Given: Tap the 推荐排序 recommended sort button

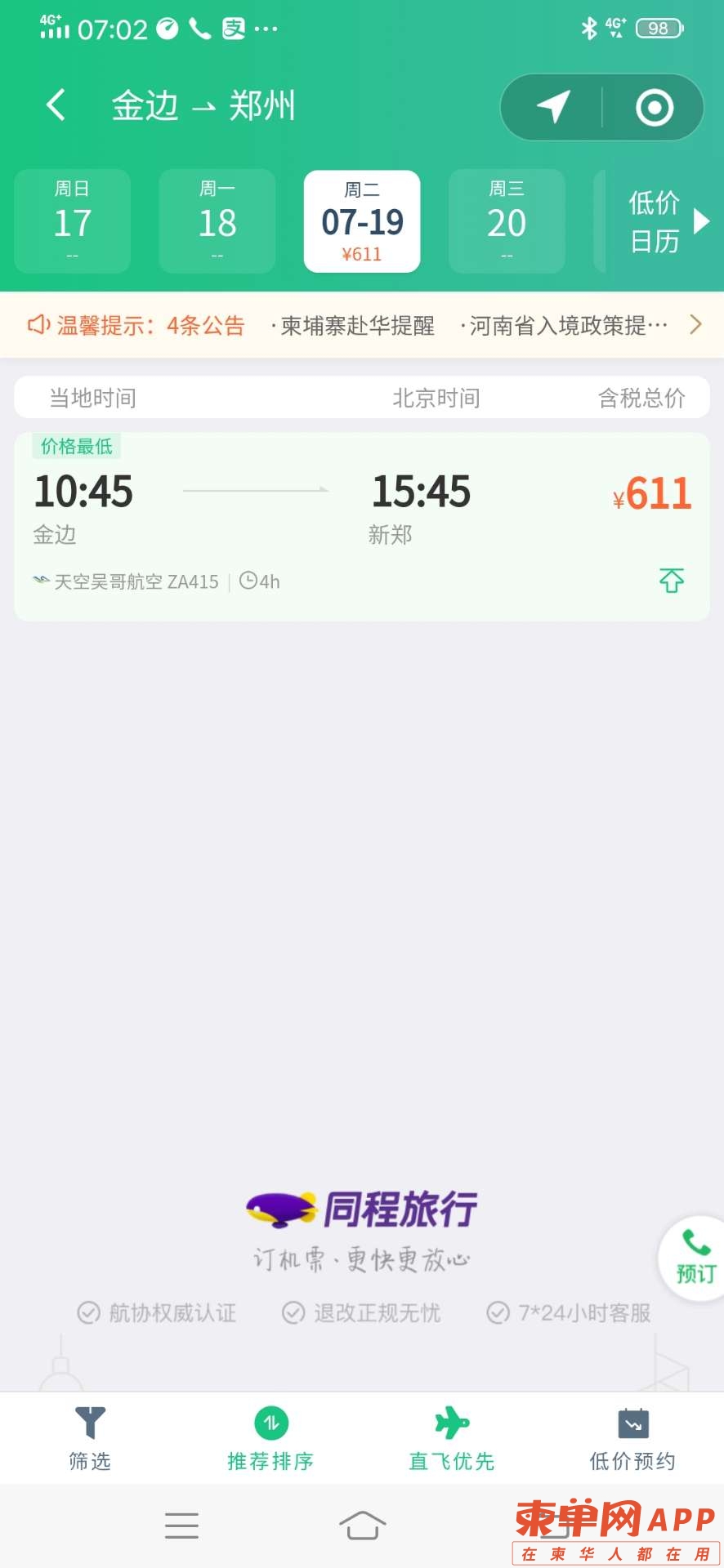Looking at the screenshot, I should pos(270,1439).
